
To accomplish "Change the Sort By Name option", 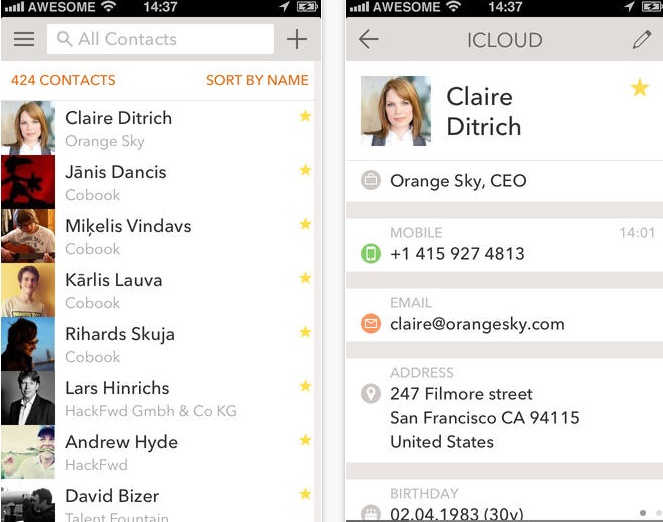I will point(257,80).
